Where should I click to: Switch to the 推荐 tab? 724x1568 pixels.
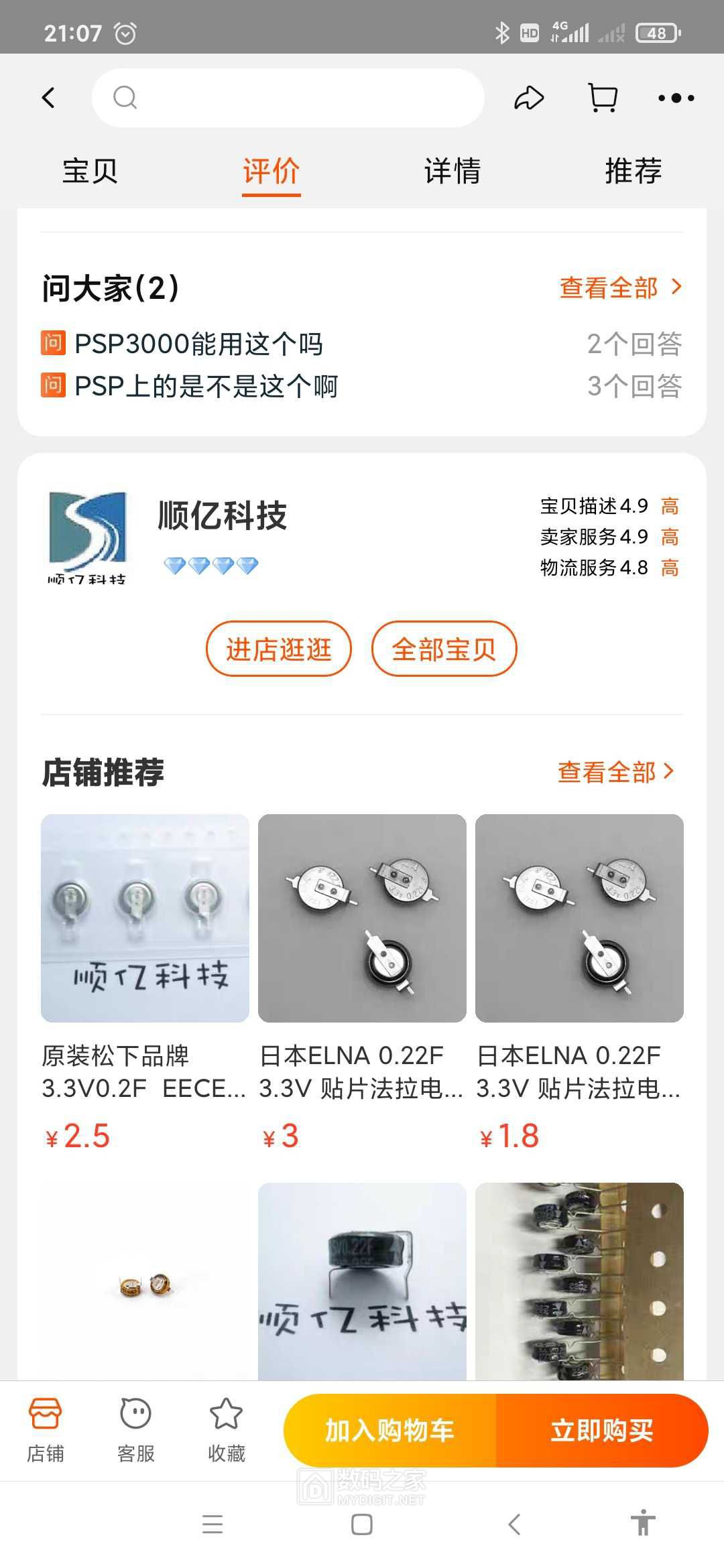click(633, 171)
